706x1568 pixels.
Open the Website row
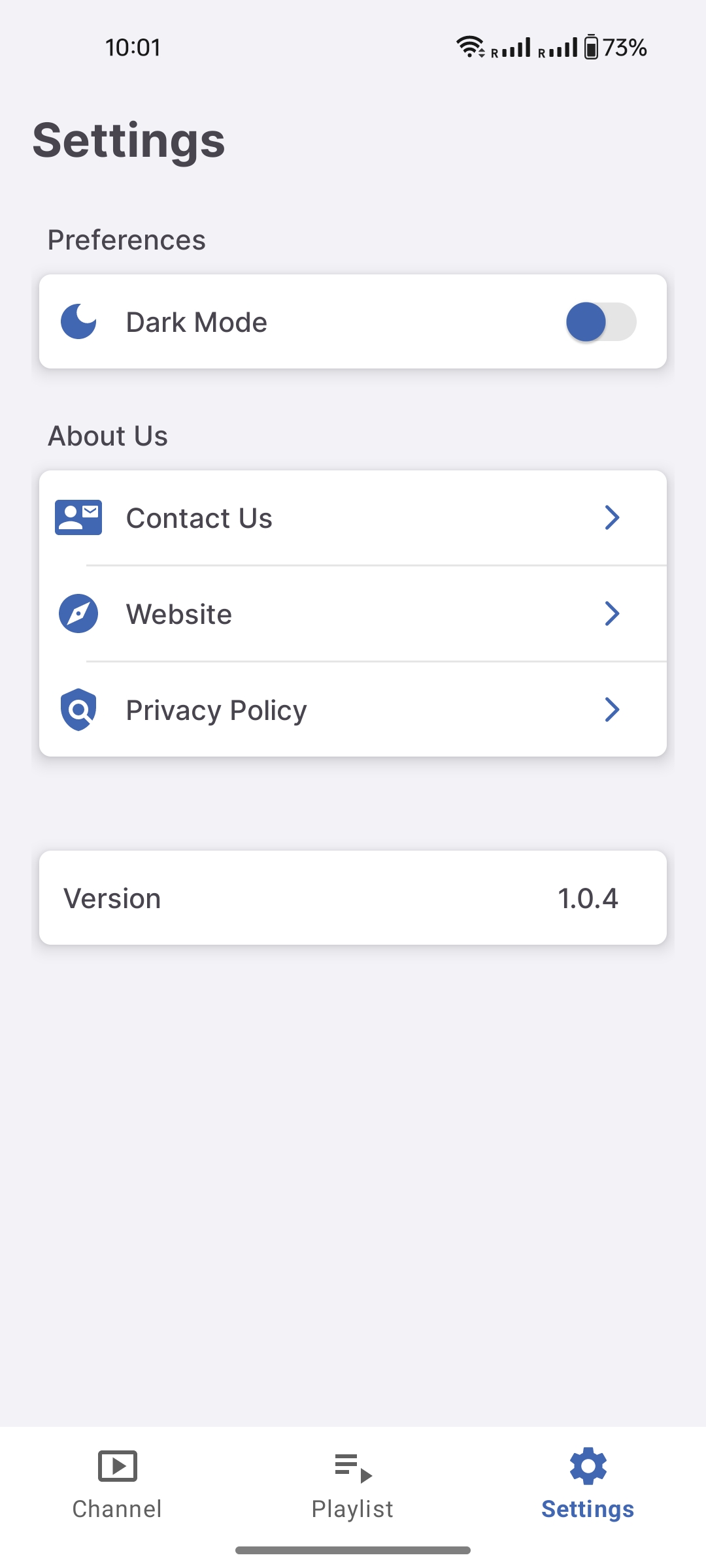click(353, 614)
